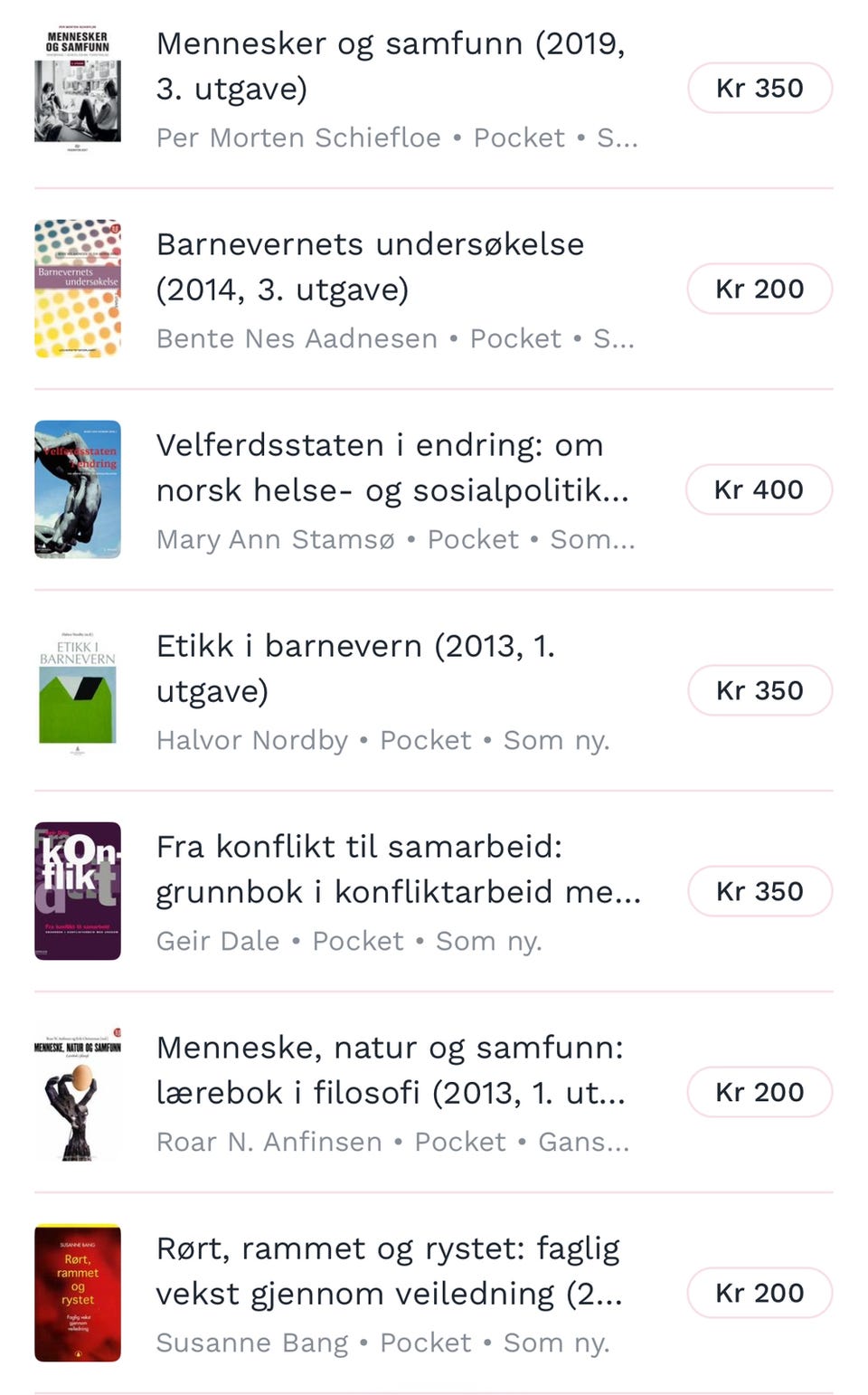Click the Menneske, natur og samfunn cover image
Screen dimensions: 868x1395
[x=78, y=1092]
